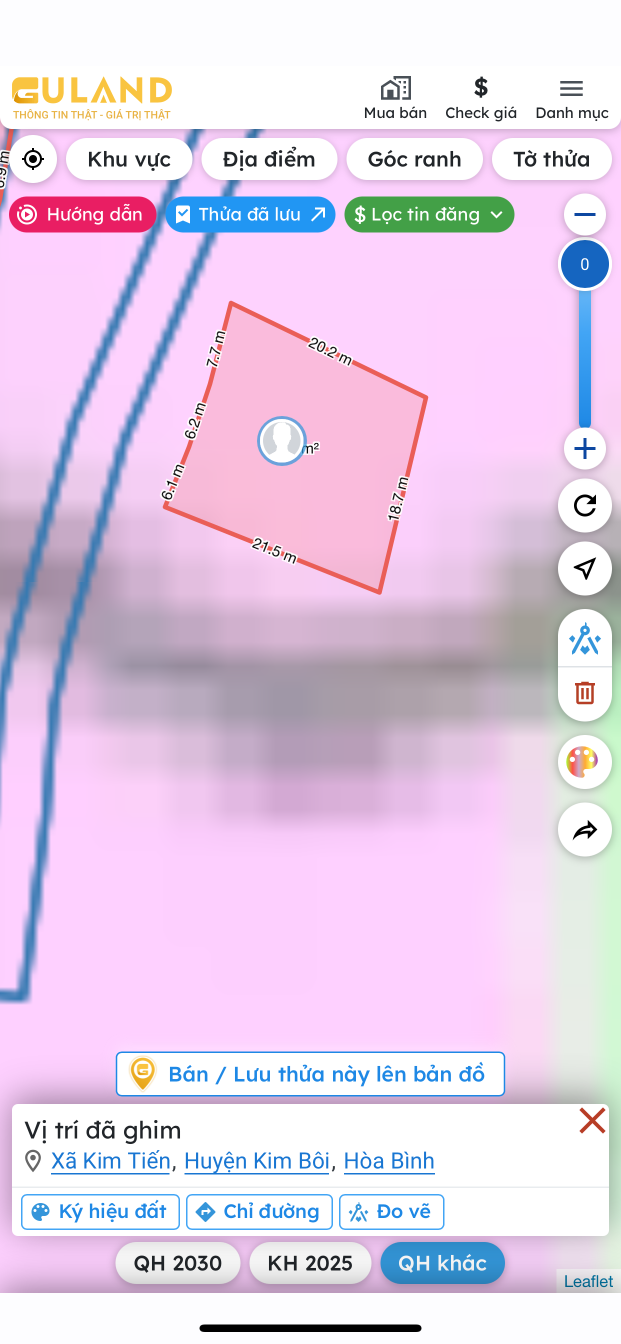Open the color palette options
Image resolution: width=621 pixels, height=1344 pixels.
[x=585, y=763]
